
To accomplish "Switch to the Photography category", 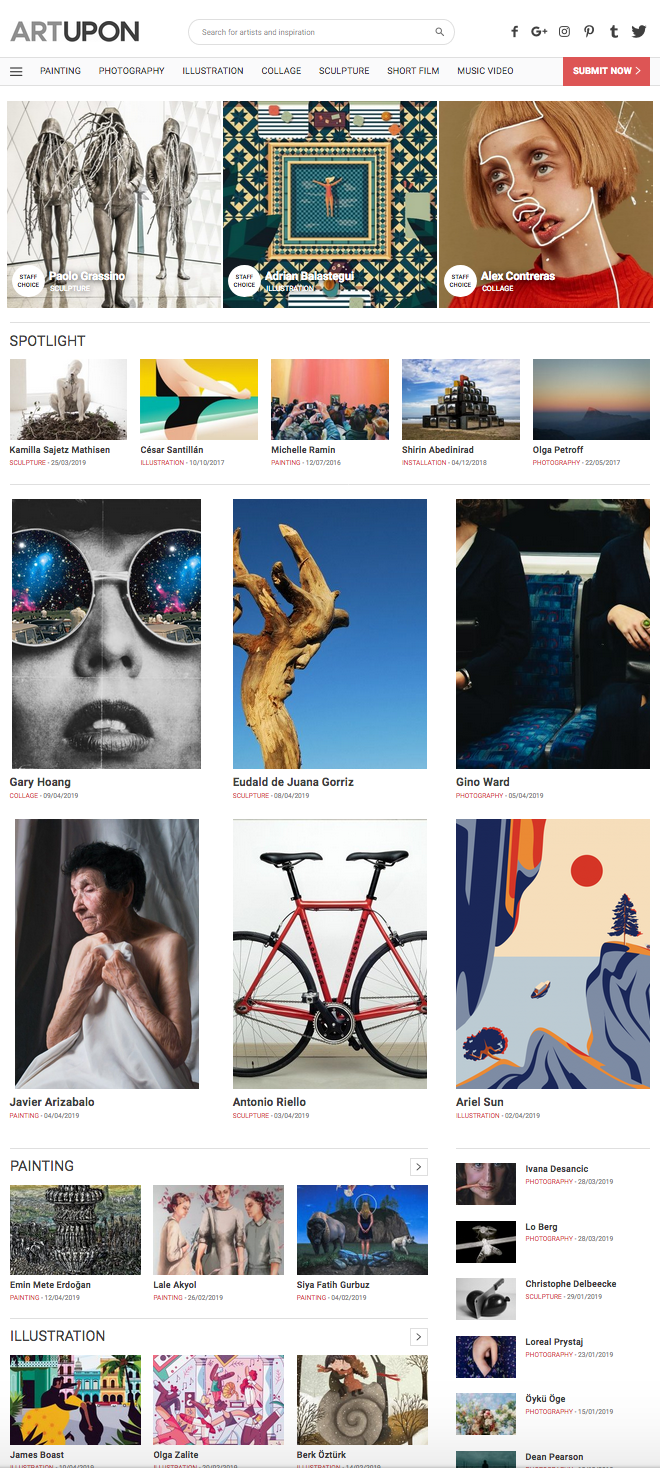I will point(132,71).
